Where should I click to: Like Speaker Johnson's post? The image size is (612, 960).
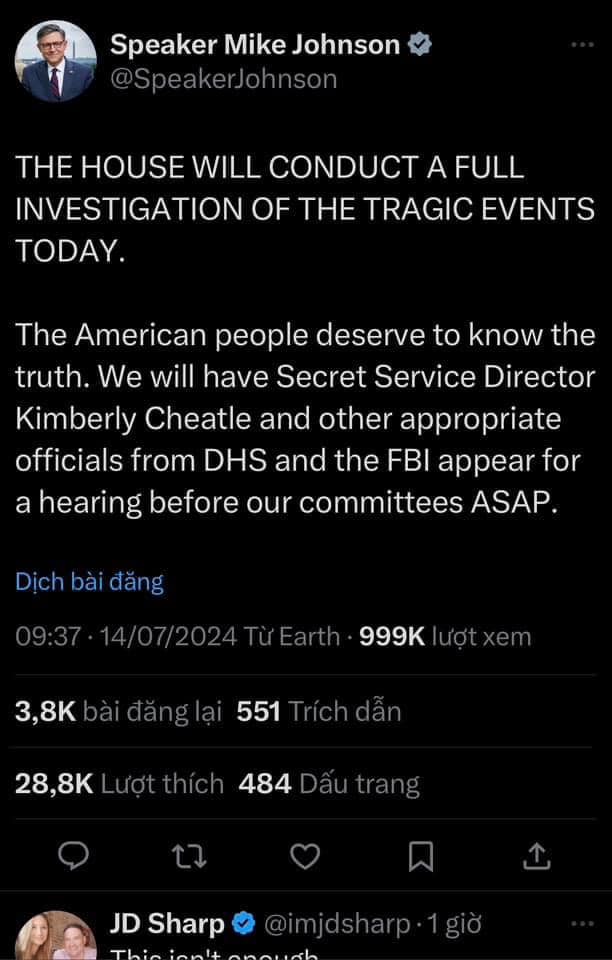click(x=304, y=855)
